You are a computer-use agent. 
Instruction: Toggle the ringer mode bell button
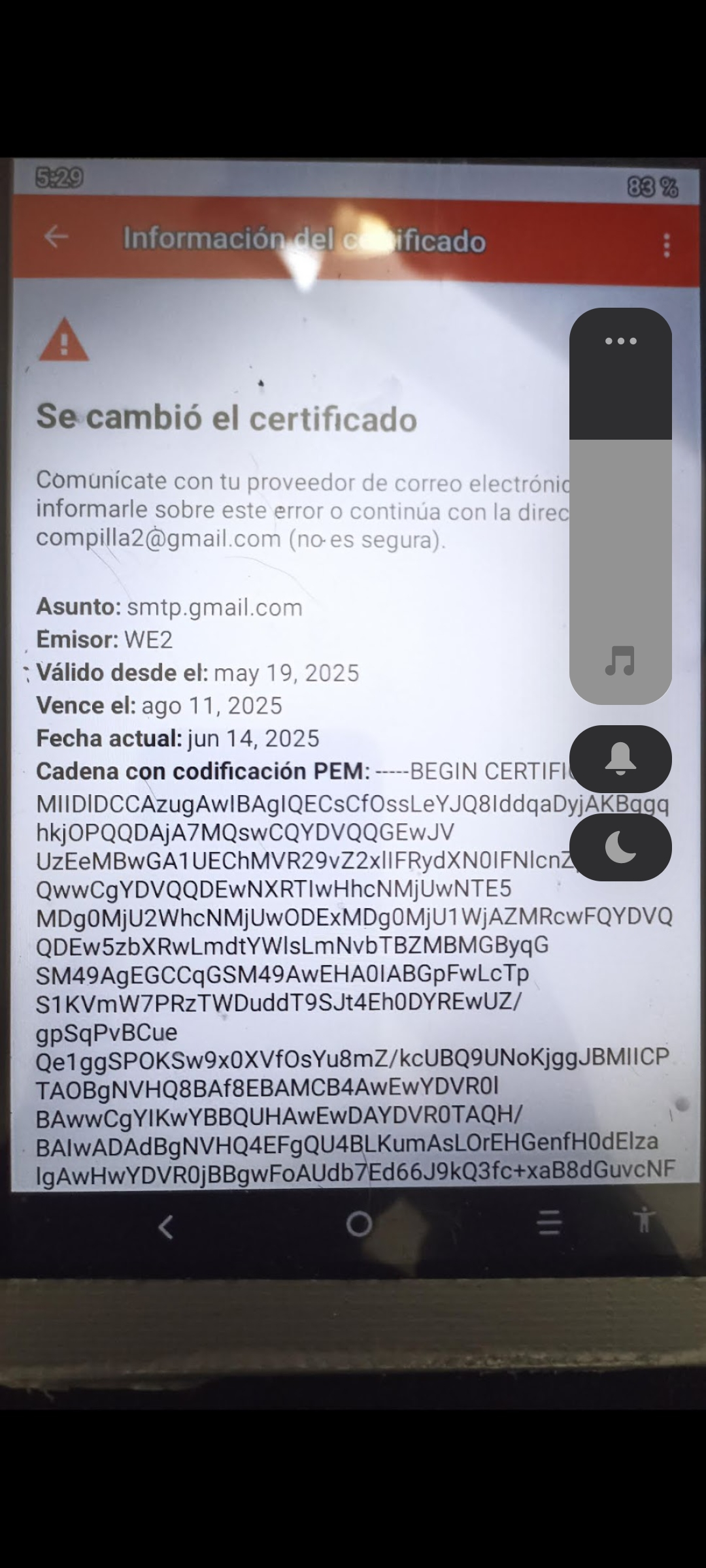pyautogui.click(x=620, y=759)
